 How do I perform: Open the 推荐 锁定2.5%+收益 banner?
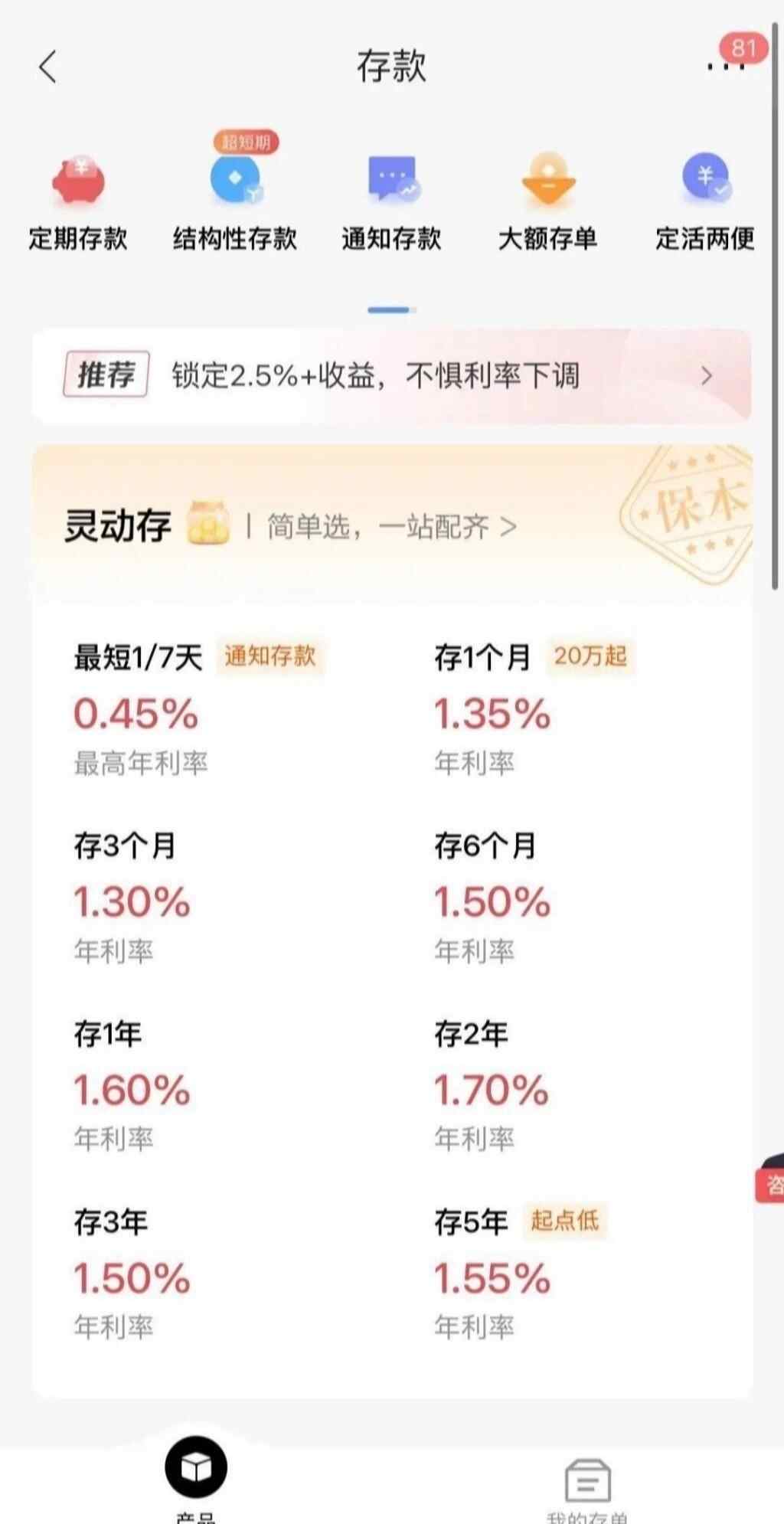coord(391,376)
